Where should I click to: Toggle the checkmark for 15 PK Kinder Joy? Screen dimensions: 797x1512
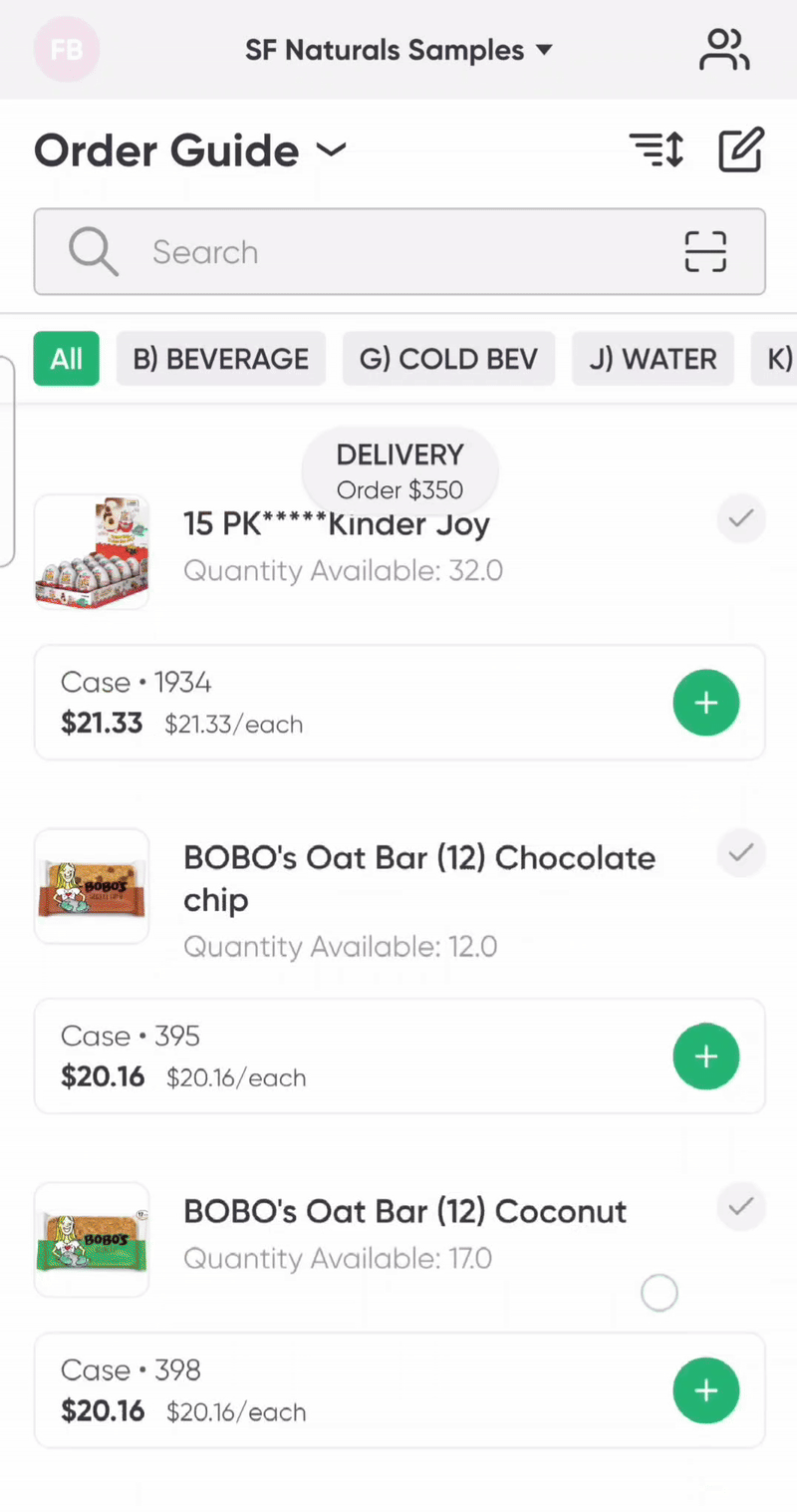(x=740, y=518)
